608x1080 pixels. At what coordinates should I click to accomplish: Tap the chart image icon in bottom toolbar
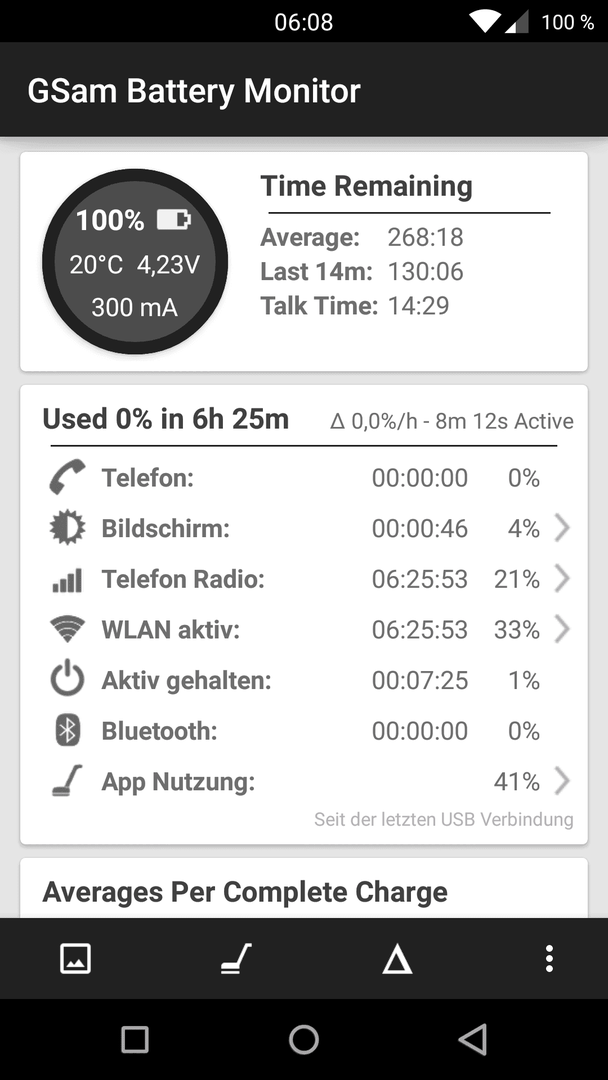pos(75,958)
